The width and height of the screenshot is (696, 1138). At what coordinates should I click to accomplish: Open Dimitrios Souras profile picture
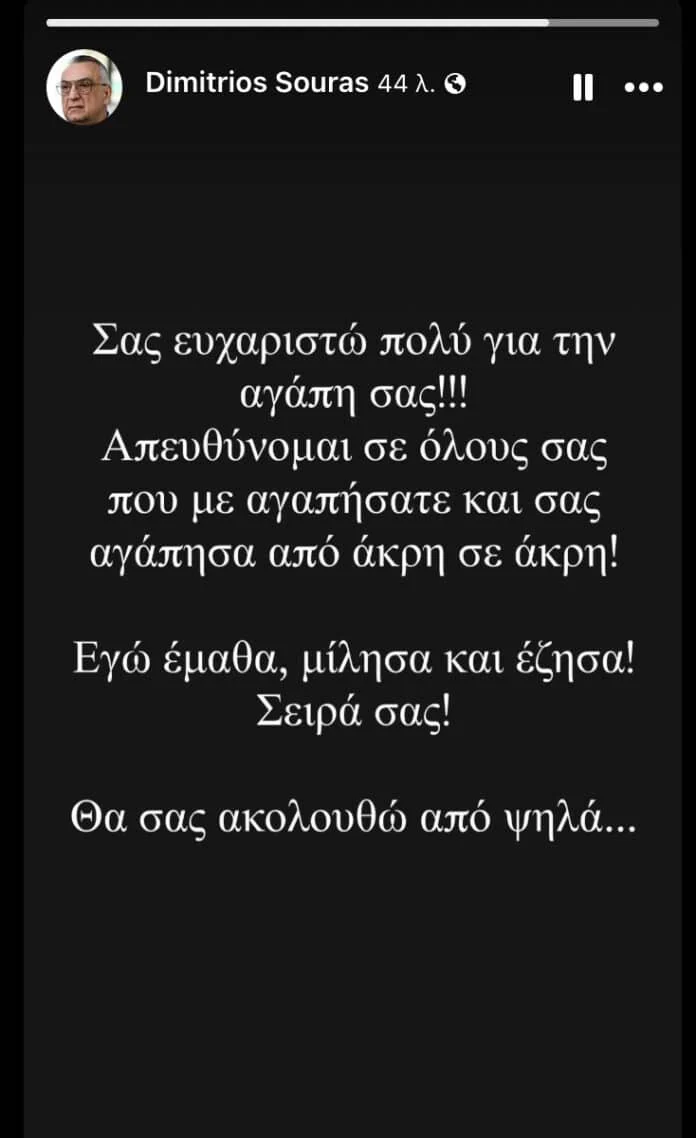(84, 87)
